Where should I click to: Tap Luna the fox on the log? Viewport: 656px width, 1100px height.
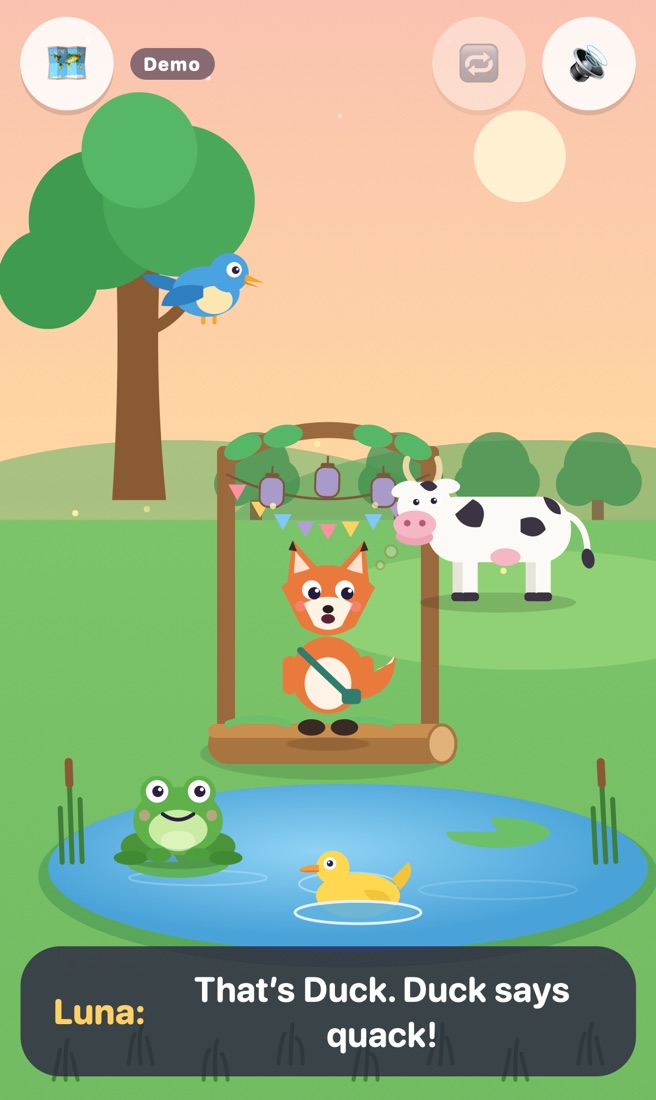click(331, 638)
